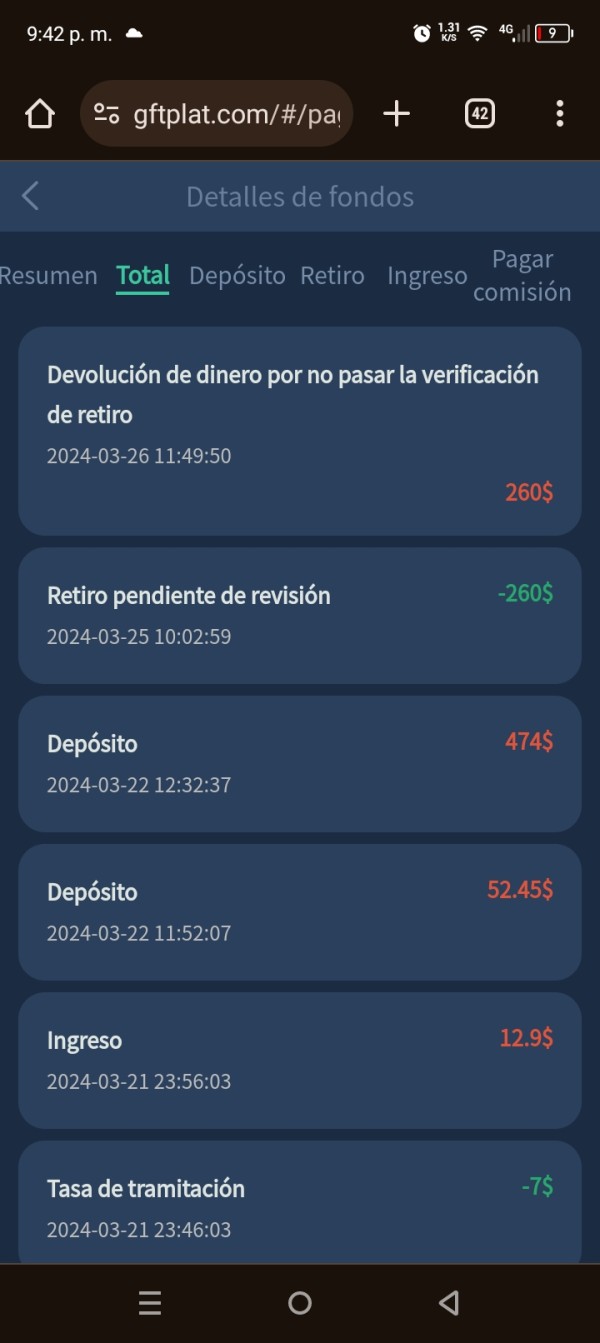Open recent apps from navigation bar
The width and height of the screenshot is (600, 1343).
150,1302
